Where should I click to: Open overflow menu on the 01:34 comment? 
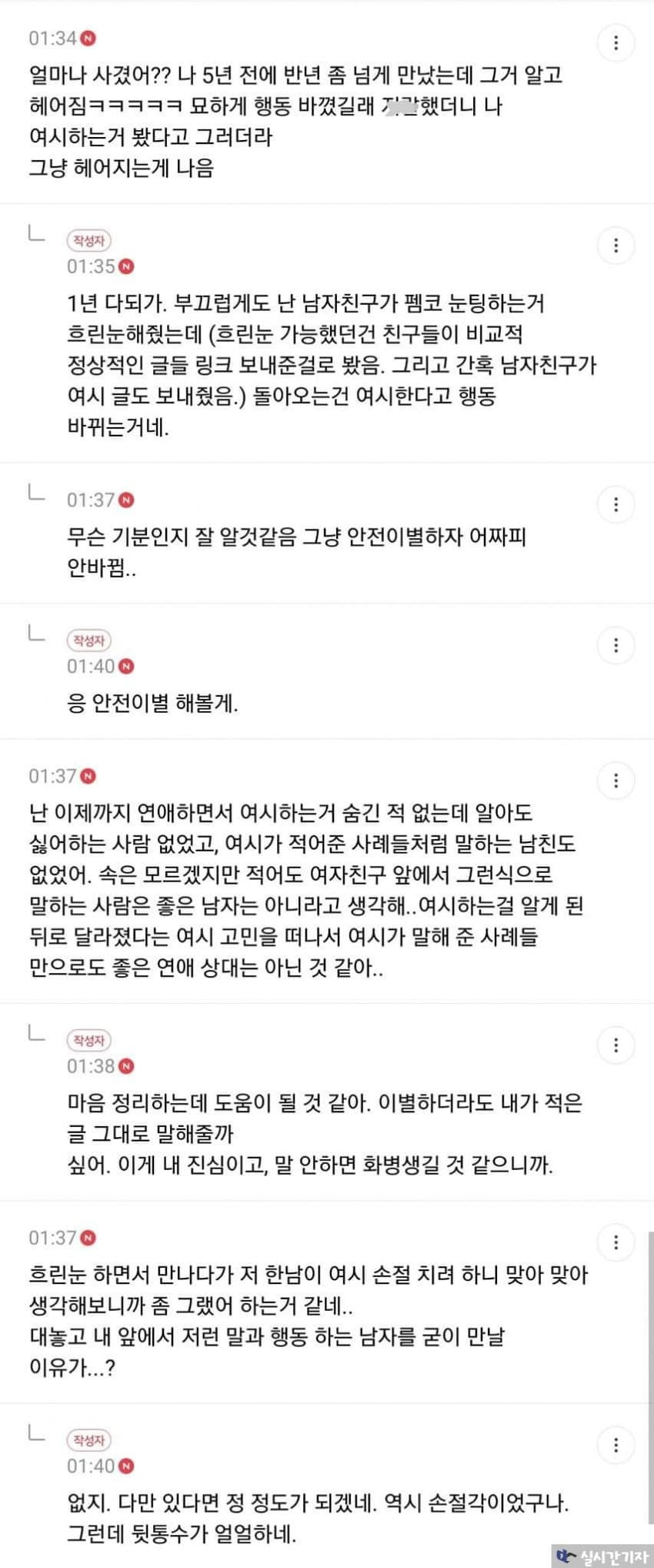pyautogui.click(x=616, y=43)
